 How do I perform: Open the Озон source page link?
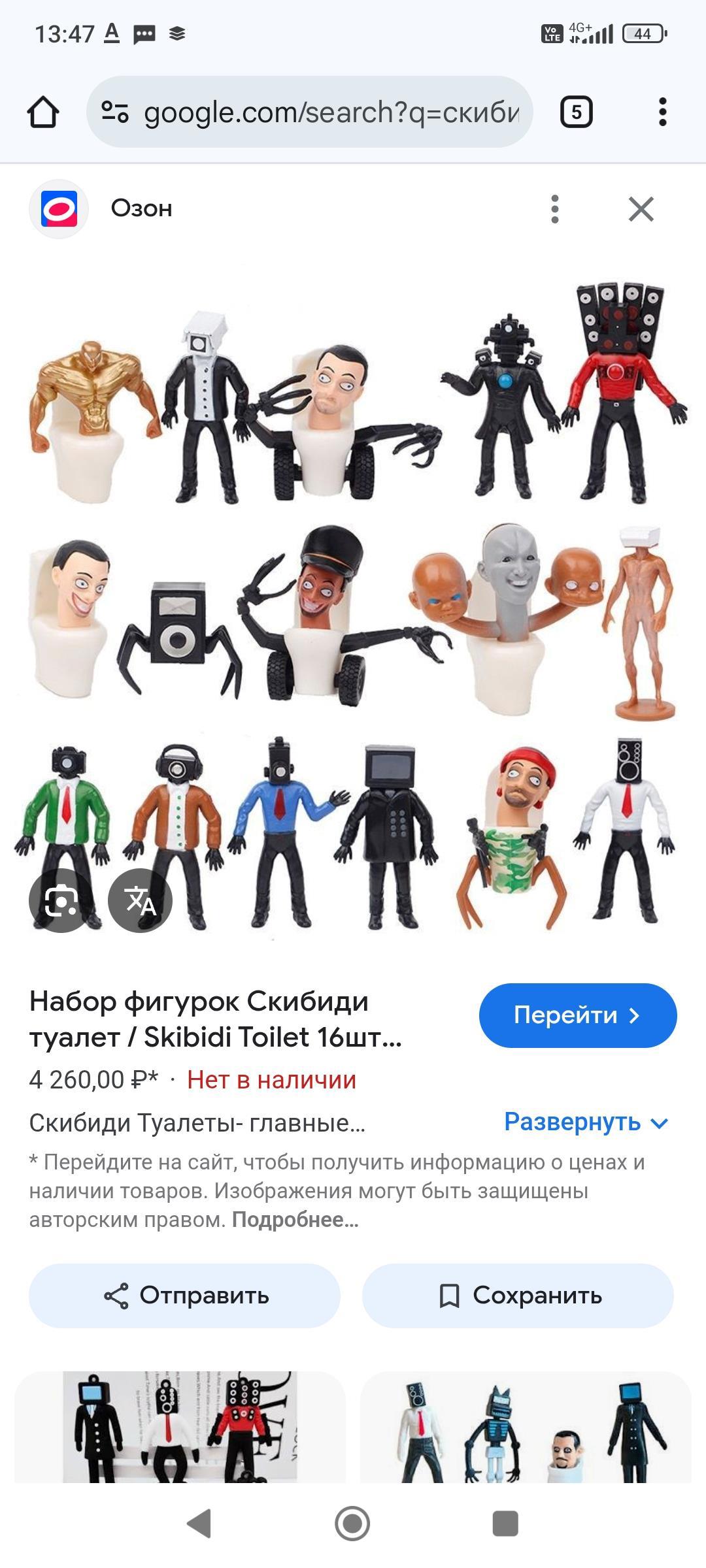tap(141, 208)
